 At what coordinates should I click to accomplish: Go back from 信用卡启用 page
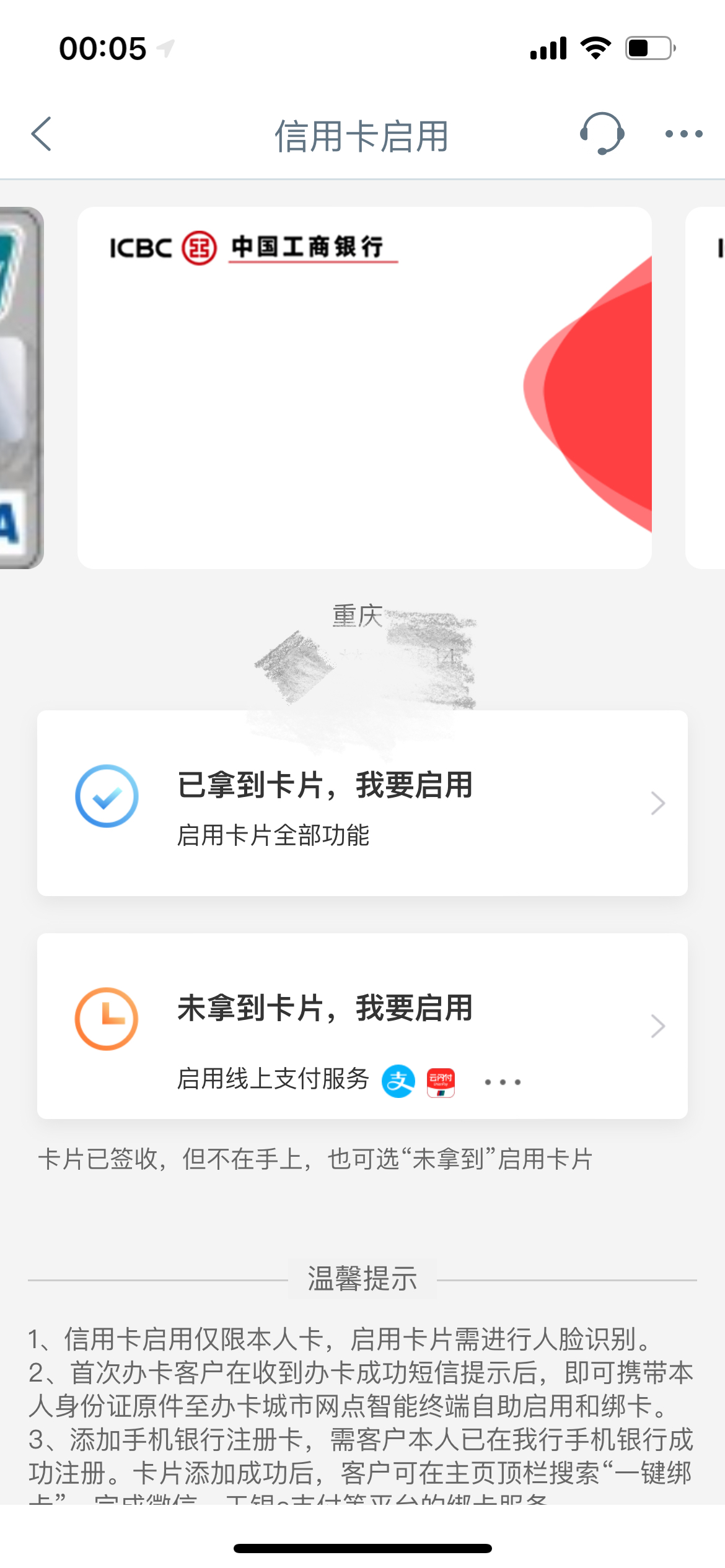tap(41, 134)
